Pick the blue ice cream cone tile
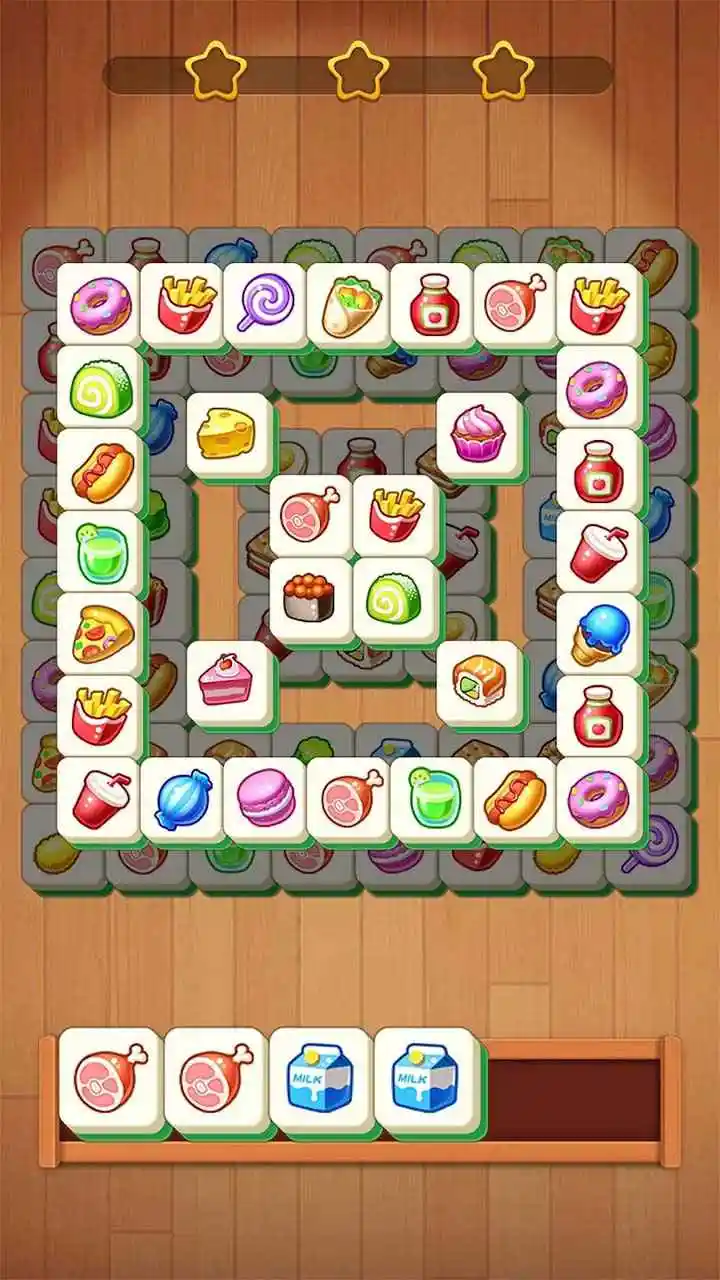720x1280 pixels. [598, 634]
